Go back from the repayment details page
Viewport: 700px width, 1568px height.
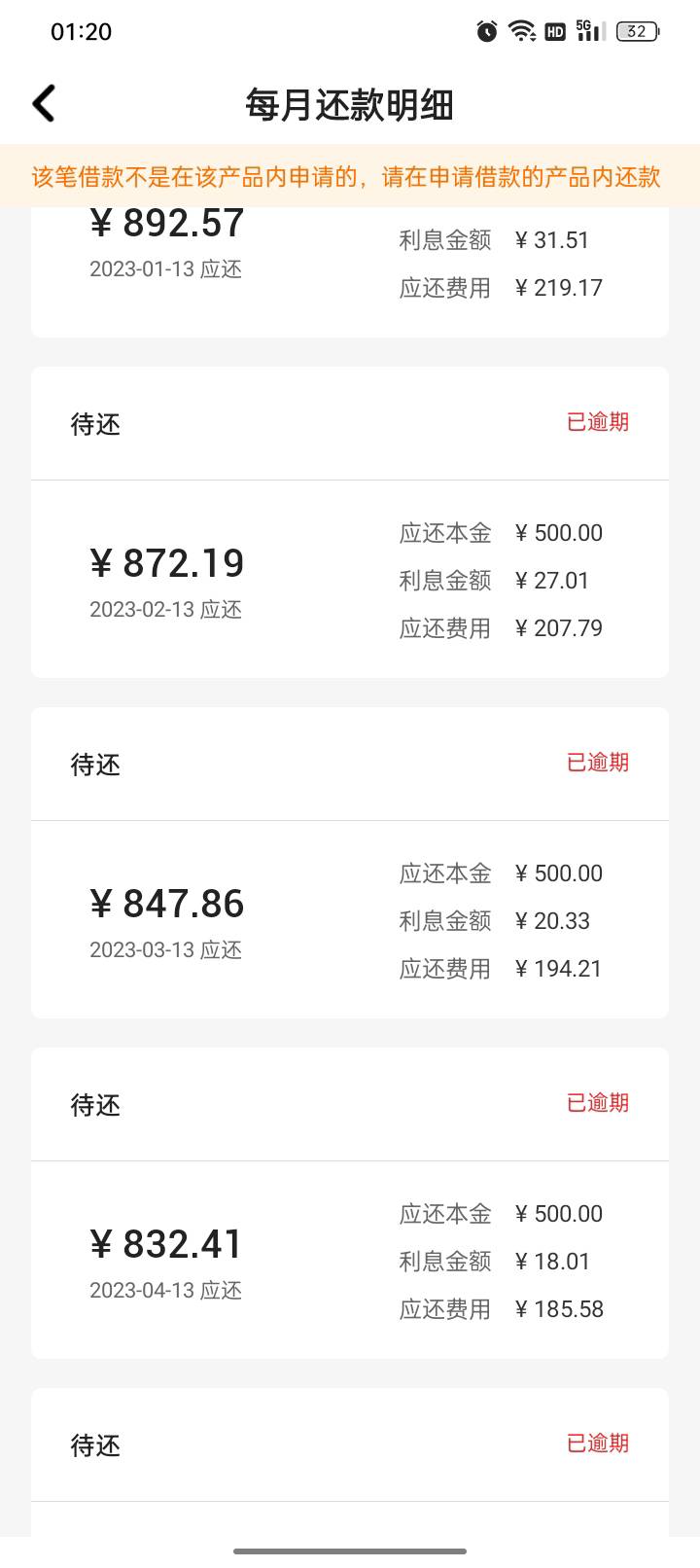coord(44,104)
